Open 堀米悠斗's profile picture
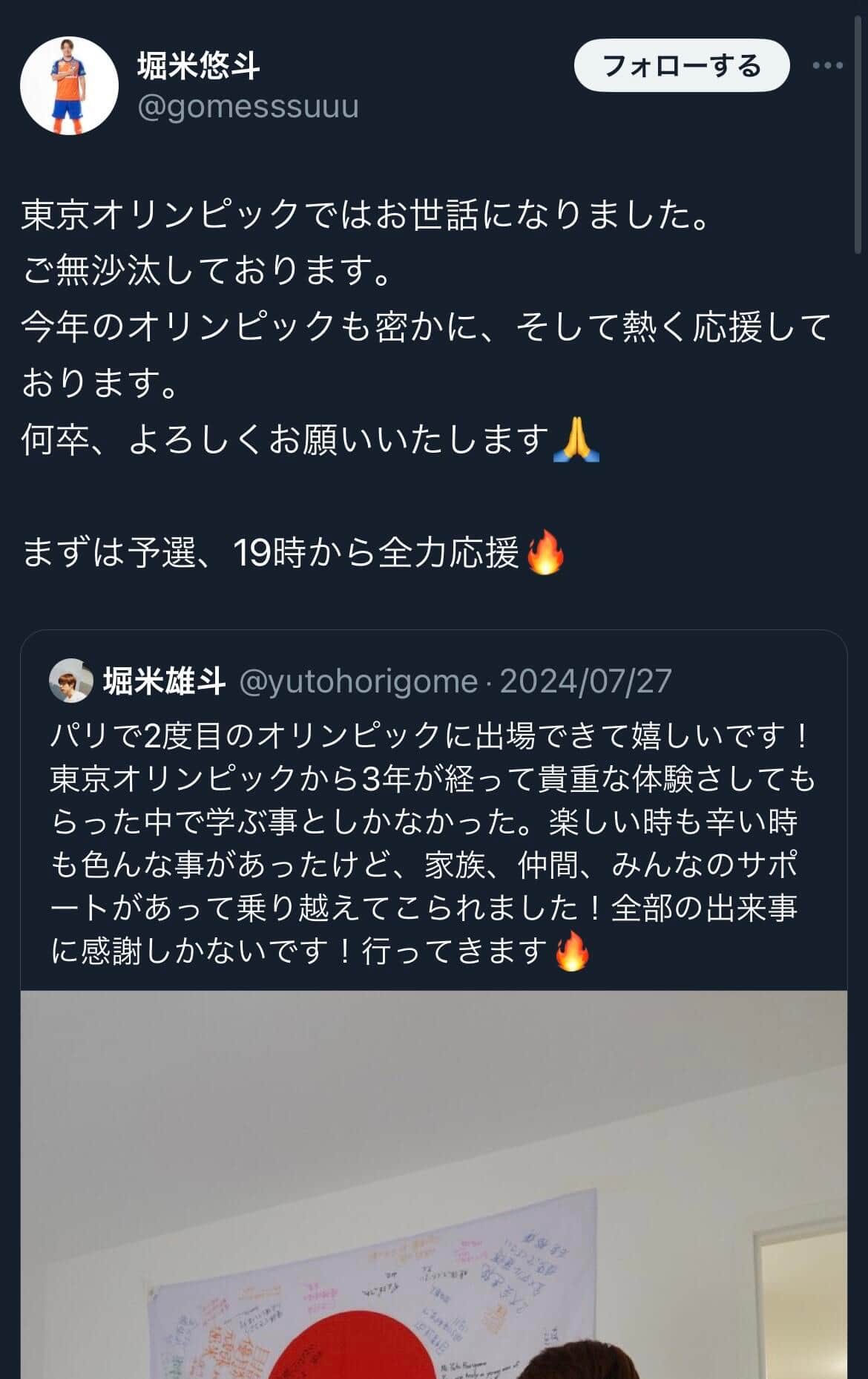 [69, 86]
